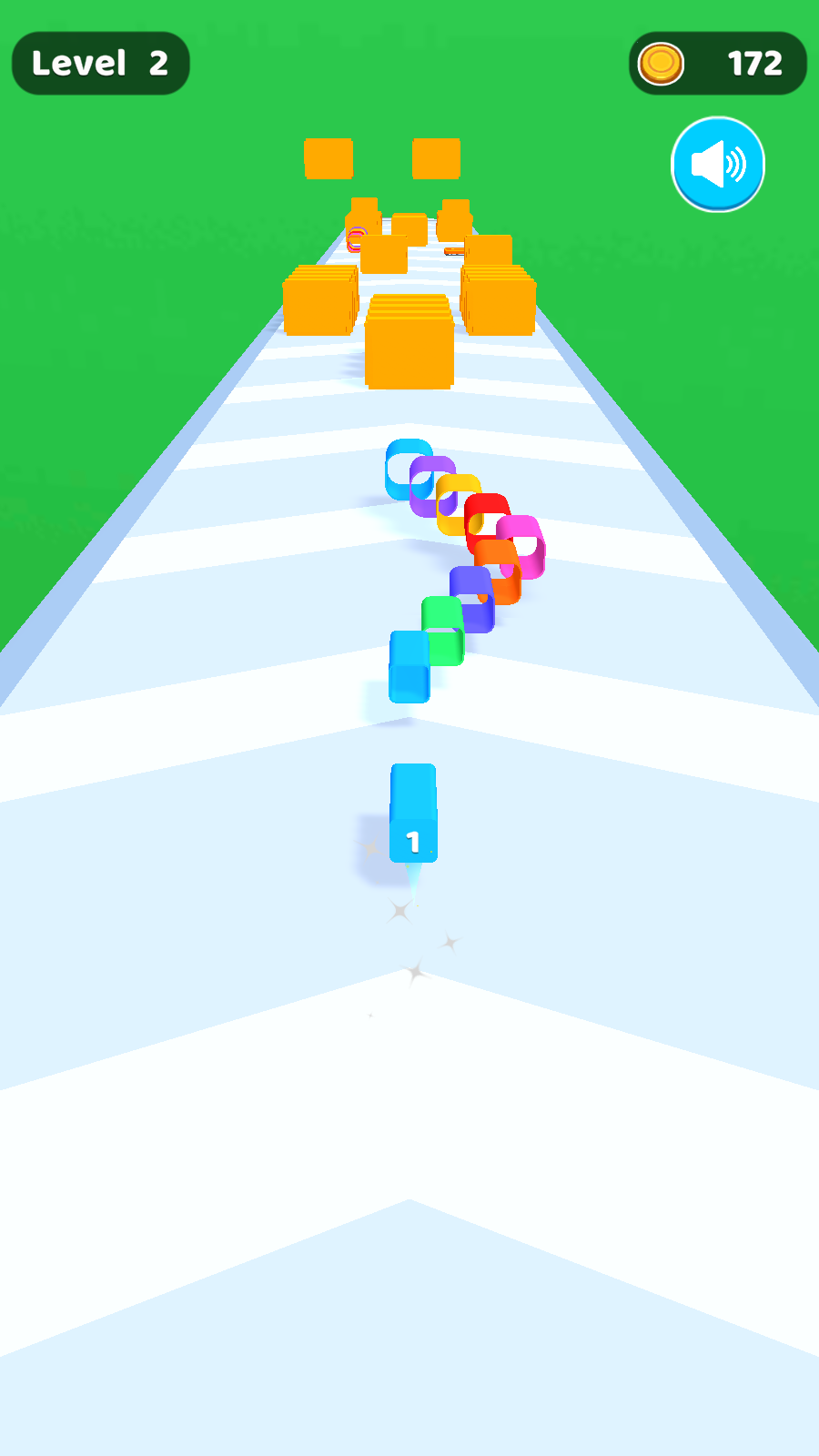Screen dimensions: 819x1456
Task: Expand the coin counter showing 172
Action: click(x=717, y=63)
